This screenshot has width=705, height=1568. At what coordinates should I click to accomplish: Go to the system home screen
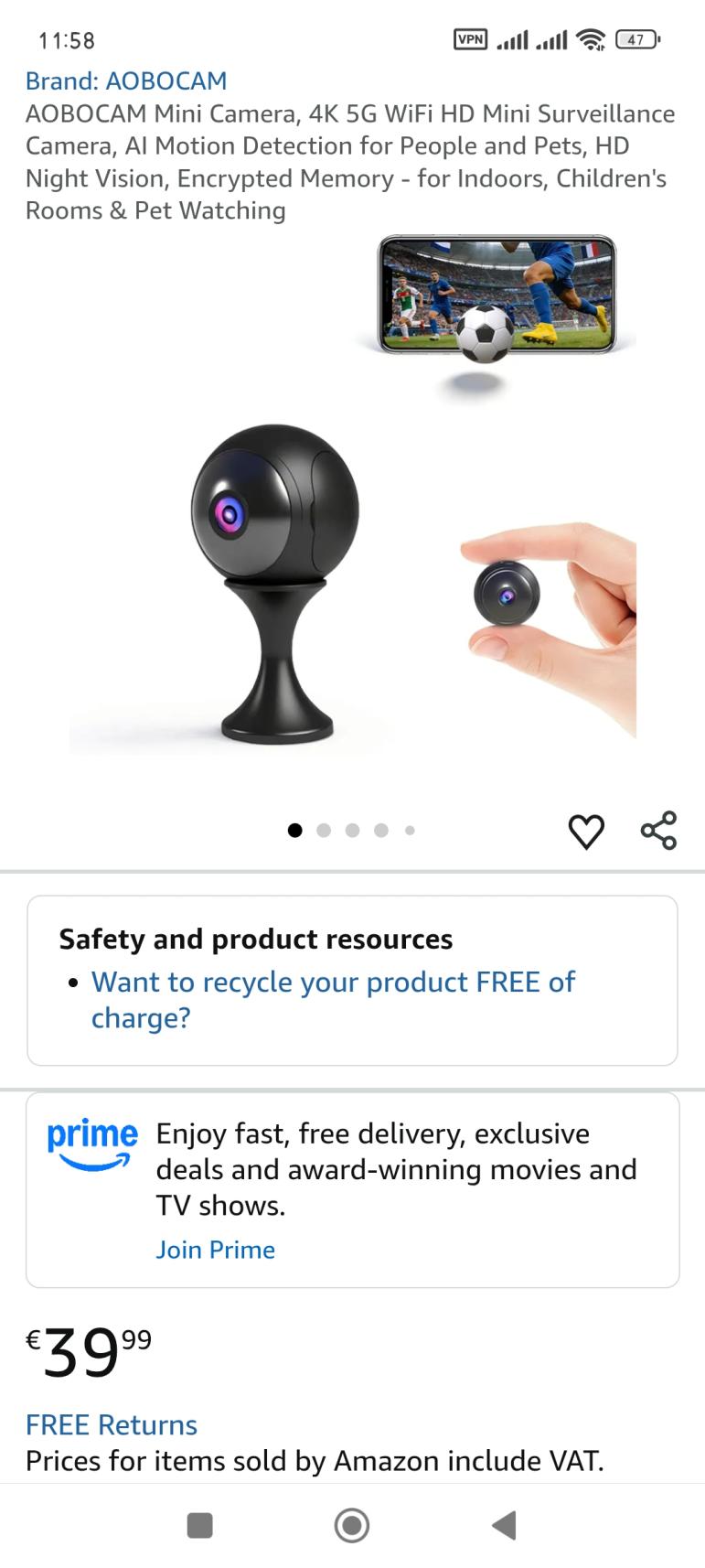tap(352, 1525)
